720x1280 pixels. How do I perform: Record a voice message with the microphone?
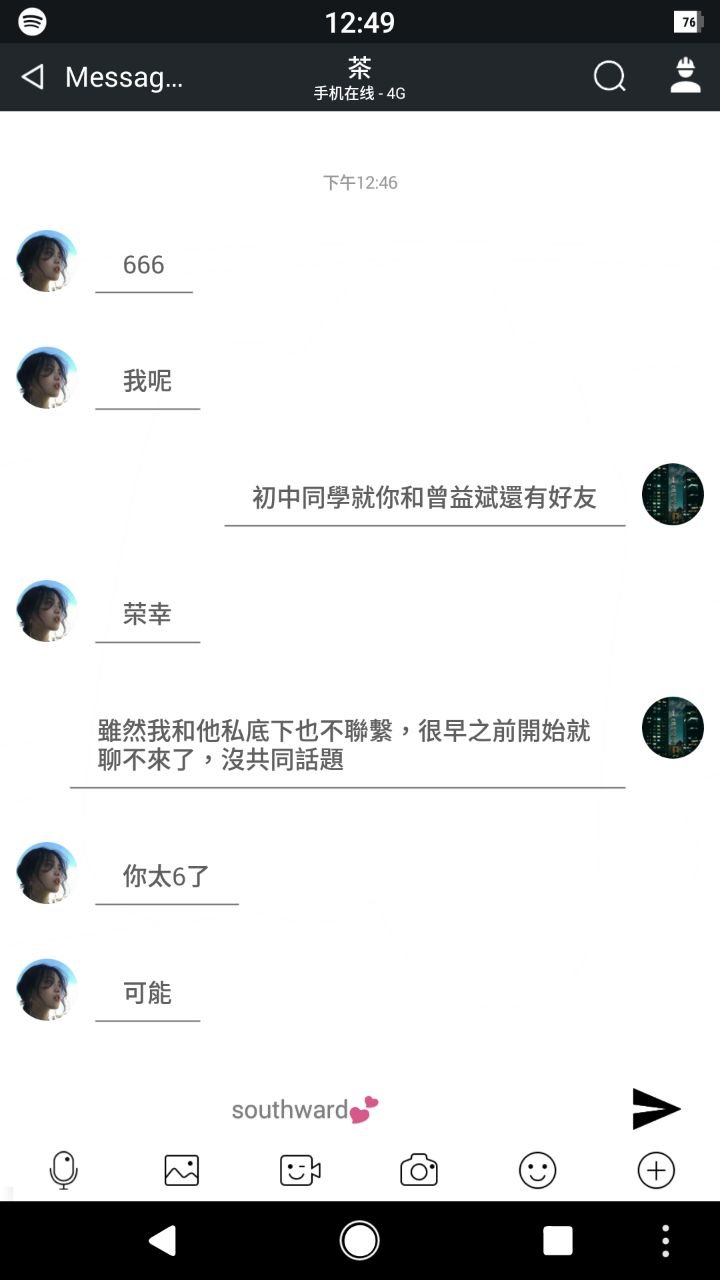63,1170
